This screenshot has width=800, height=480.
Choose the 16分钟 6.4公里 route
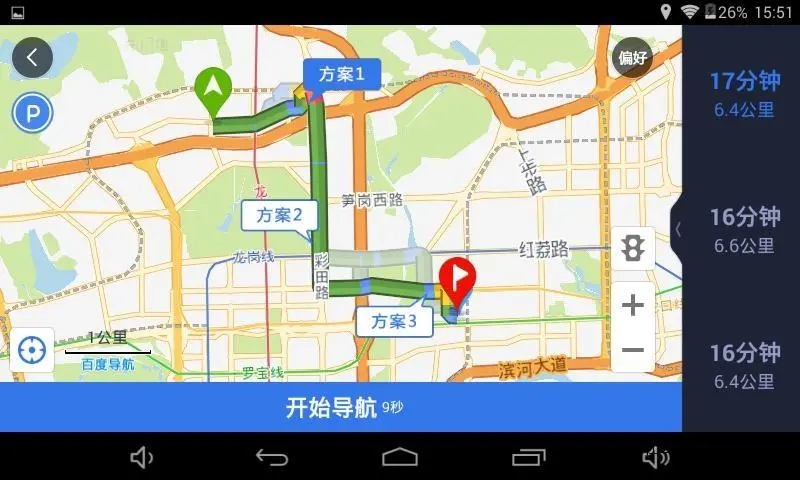[x=744, y=365]
